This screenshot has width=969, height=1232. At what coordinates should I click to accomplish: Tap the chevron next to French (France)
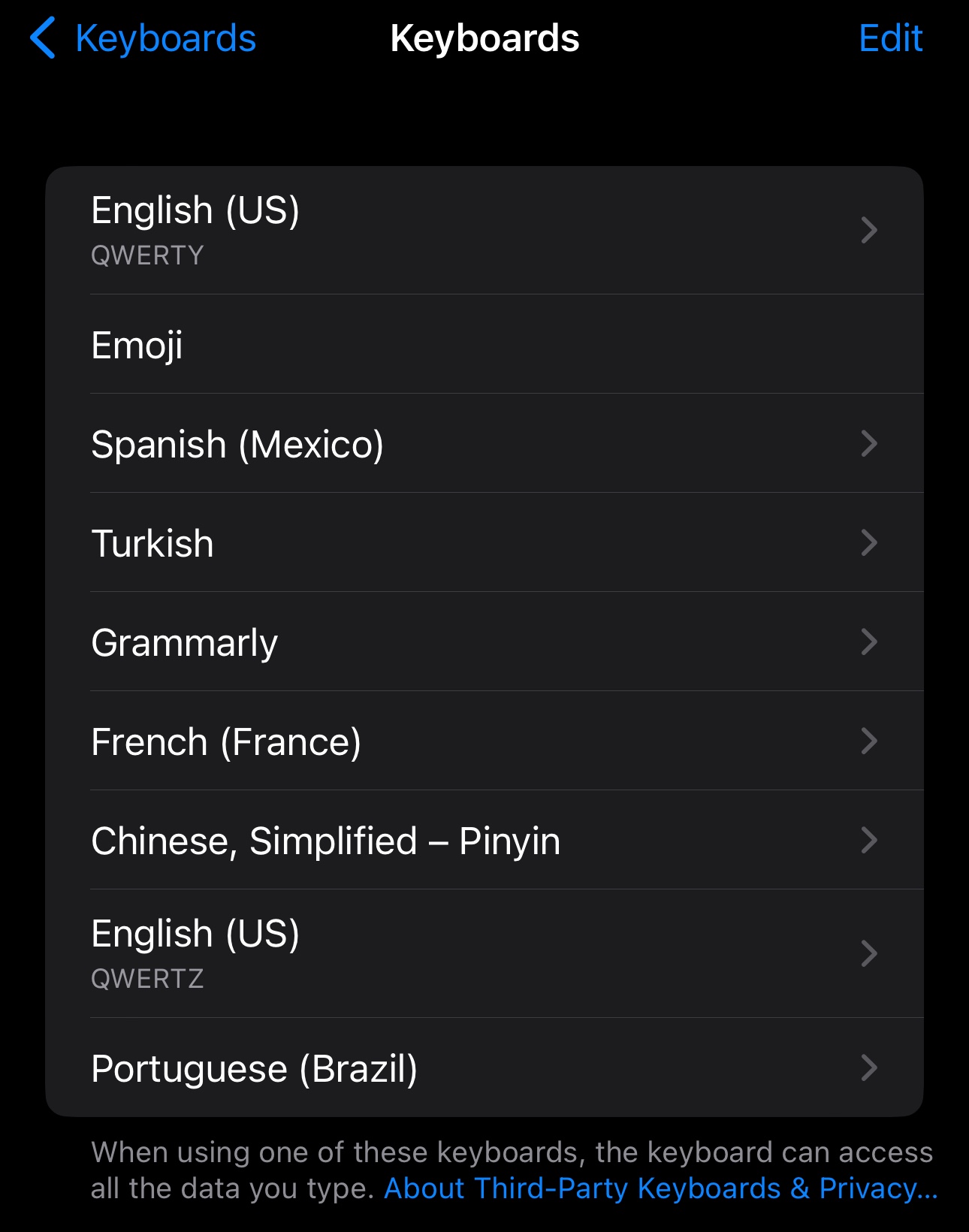[869, 741]
